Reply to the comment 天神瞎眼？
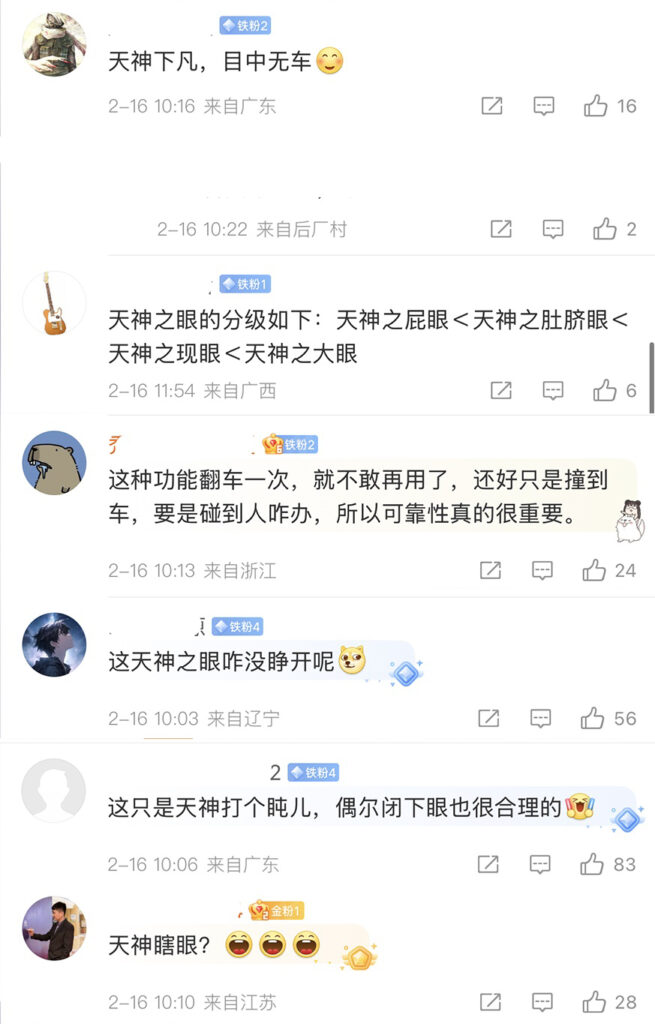 click(x=543, y=1001)
